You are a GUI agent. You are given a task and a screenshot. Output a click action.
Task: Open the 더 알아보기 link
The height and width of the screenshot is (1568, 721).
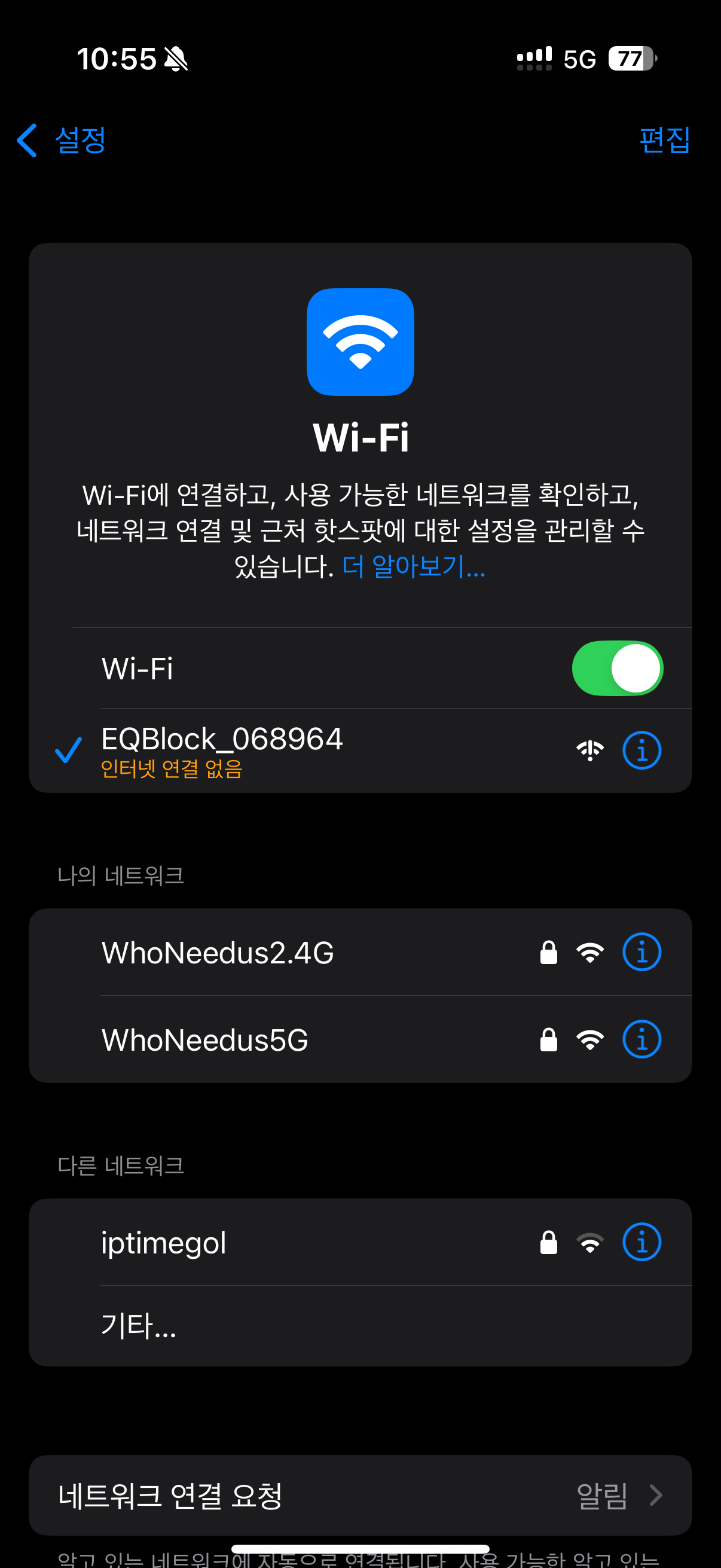click(x=414, y=567)
